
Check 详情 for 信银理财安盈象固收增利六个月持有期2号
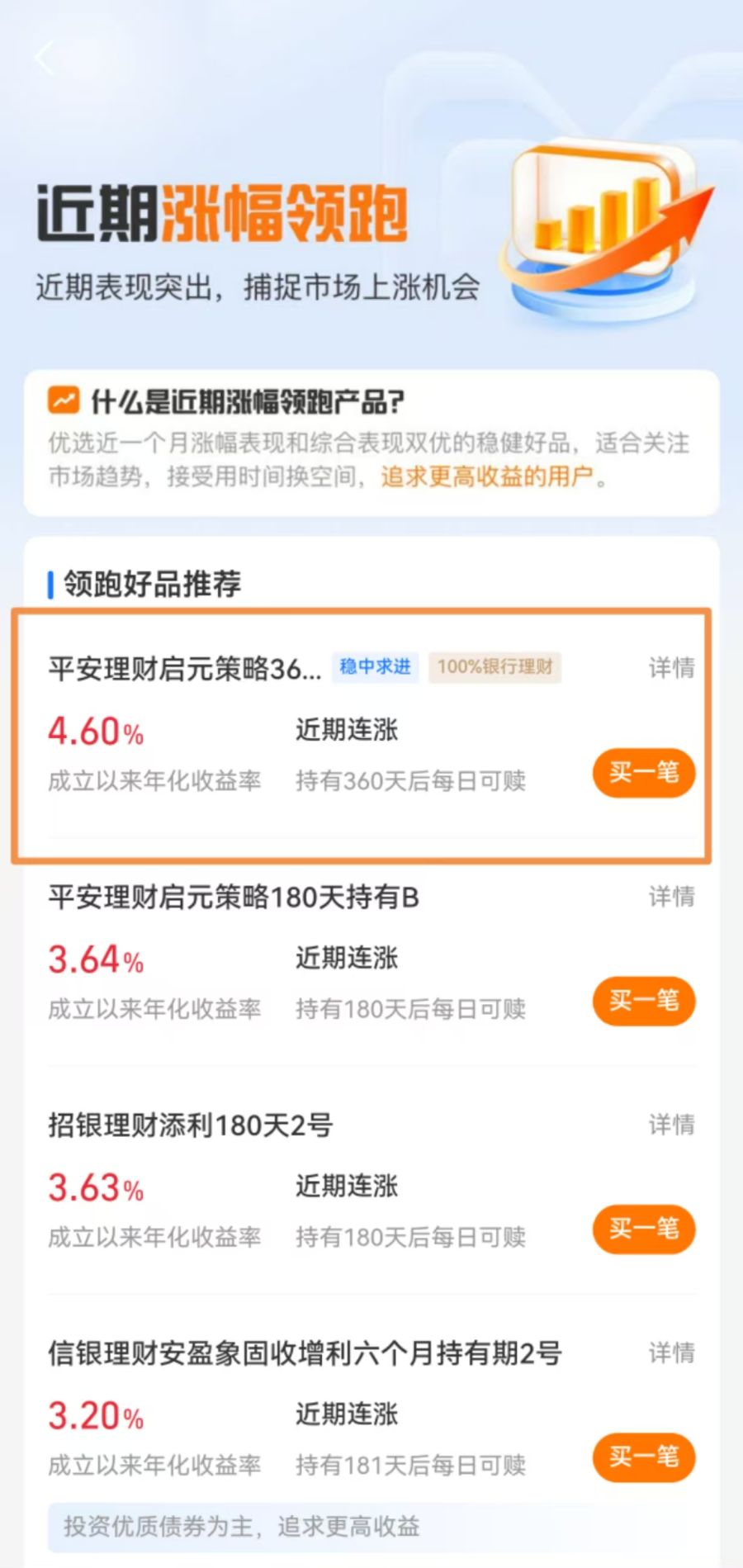pyautogui.click(x=670, y=1352)
